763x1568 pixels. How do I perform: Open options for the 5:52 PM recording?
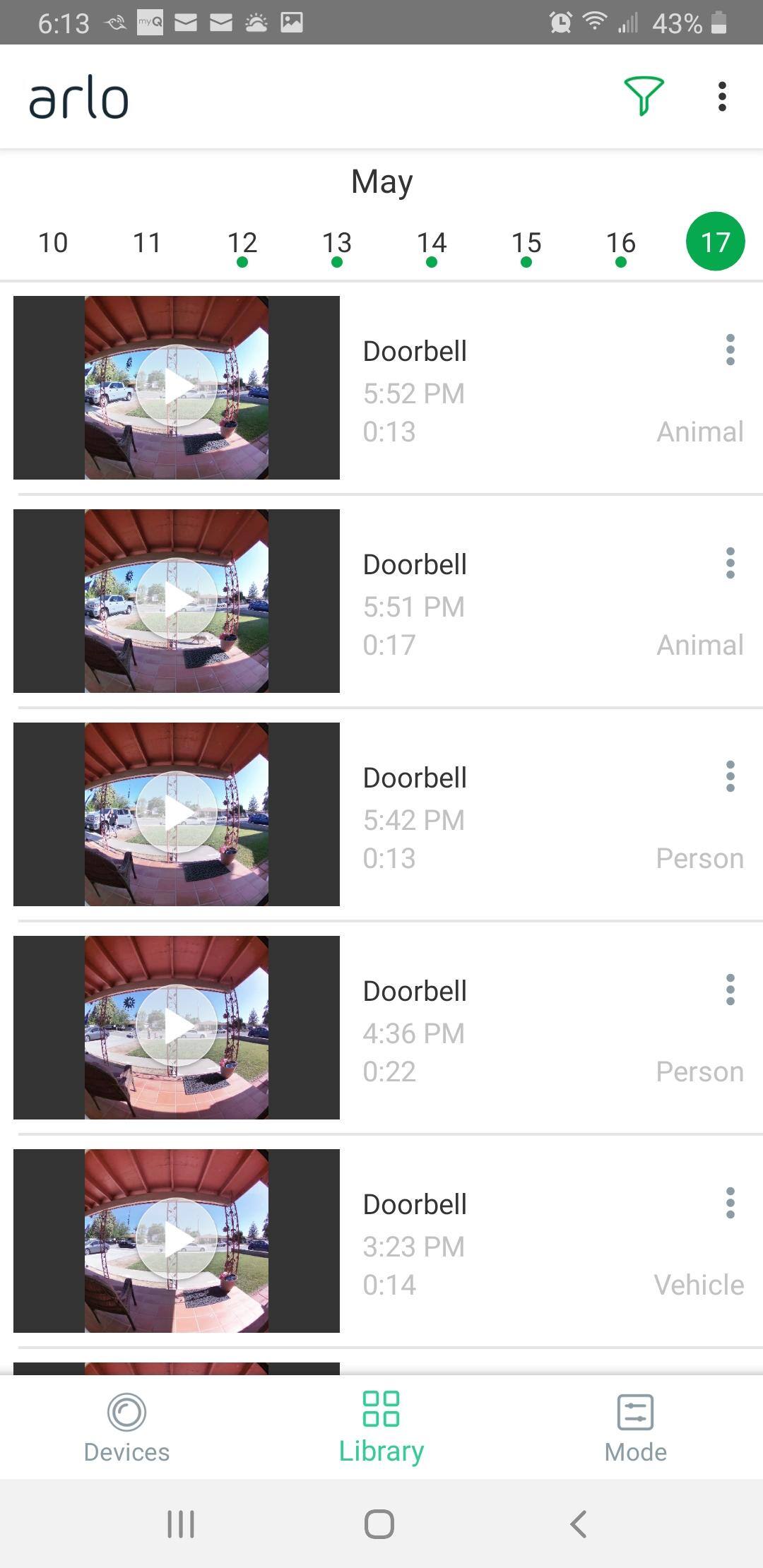coord(730,350)
